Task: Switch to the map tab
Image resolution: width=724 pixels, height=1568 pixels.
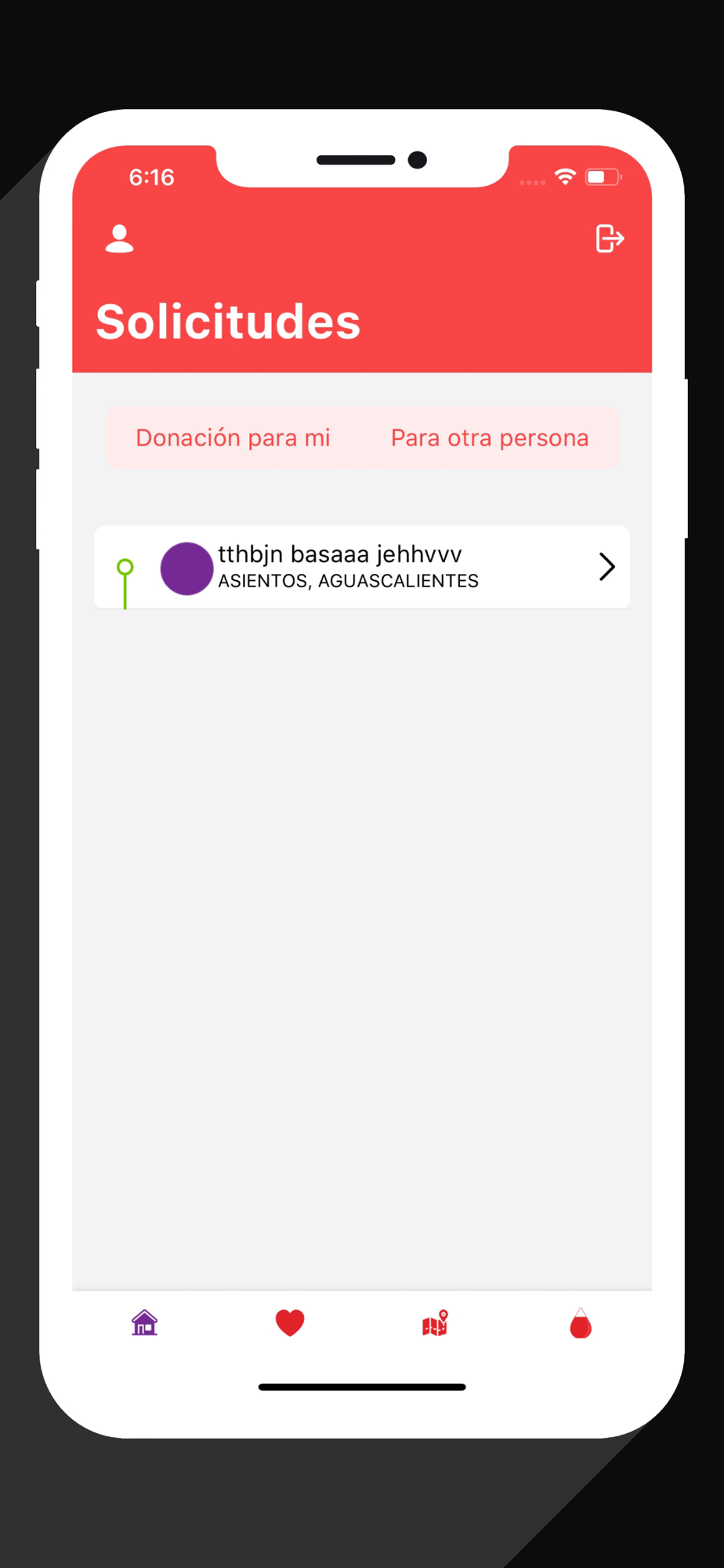Action: (x=435, y=1323)
